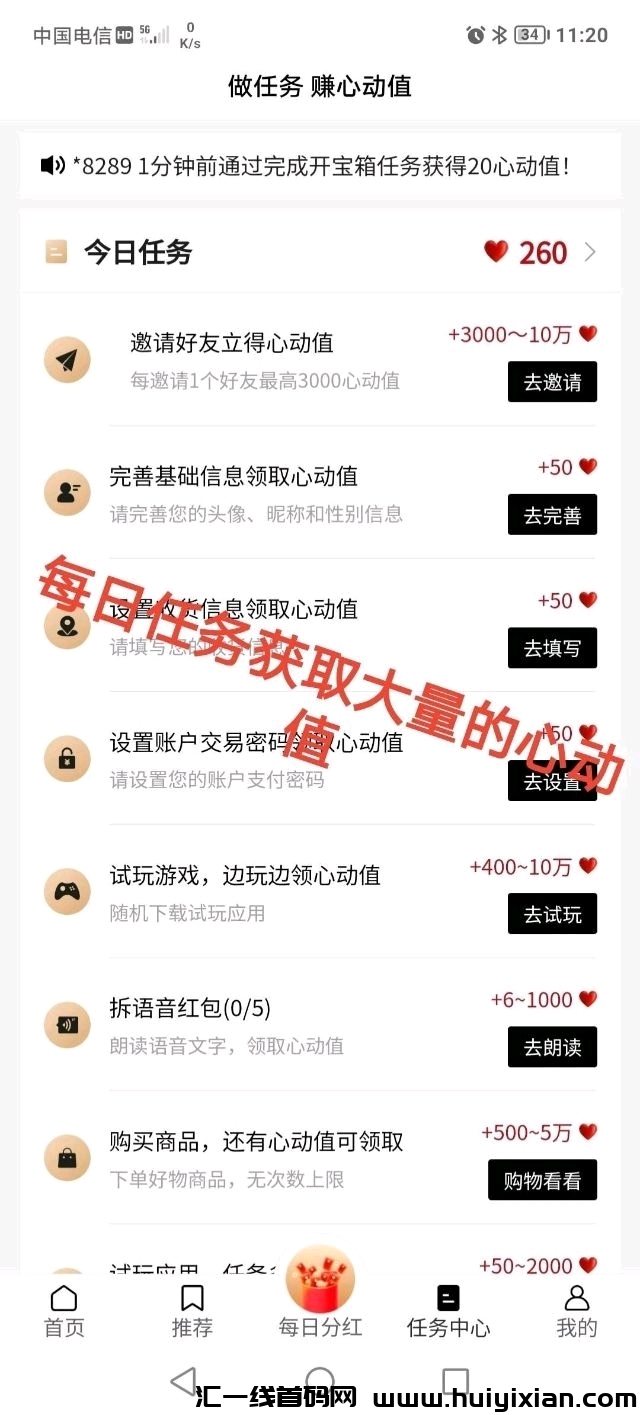Tap 去填写 to set delivery info
Image resolution: width=640 pixels, height=1415 pixels.
click(x=552, y=648)
